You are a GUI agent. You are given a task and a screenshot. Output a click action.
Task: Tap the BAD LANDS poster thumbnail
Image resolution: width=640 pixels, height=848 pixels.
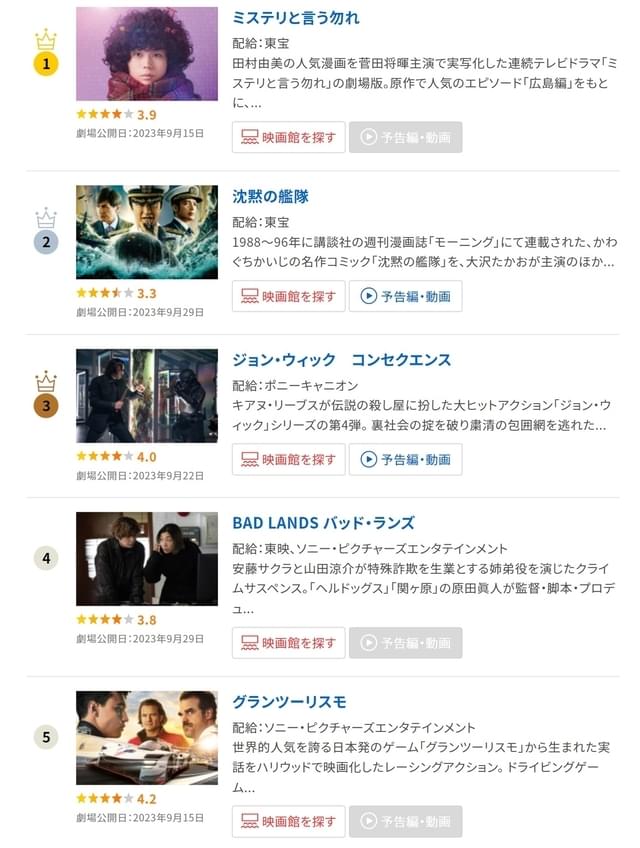pos(146,559)
